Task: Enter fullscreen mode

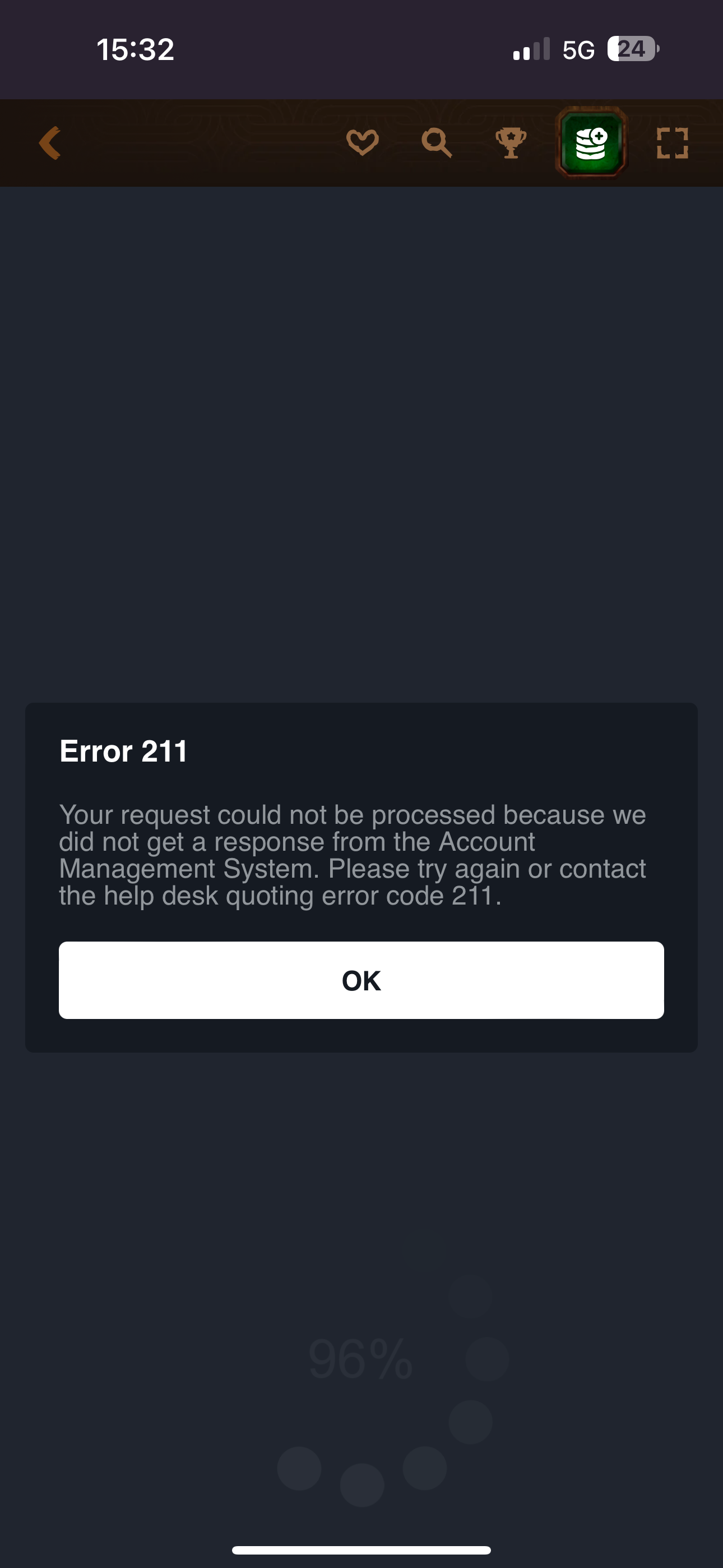Action: click(673, 143)
